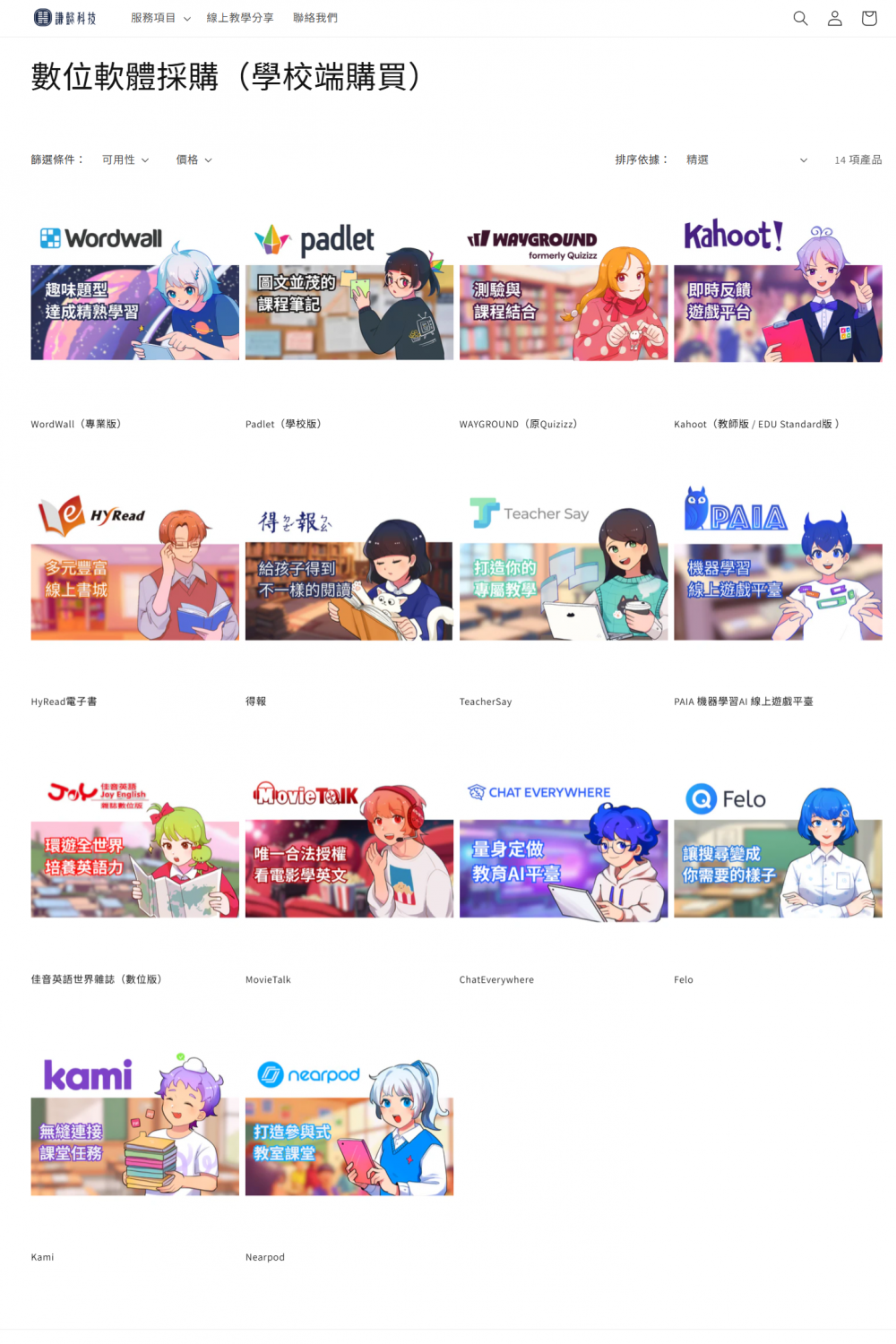Open the shopping cart
The width and height of the screenshot is (896, 1344).
coord(868,18)
